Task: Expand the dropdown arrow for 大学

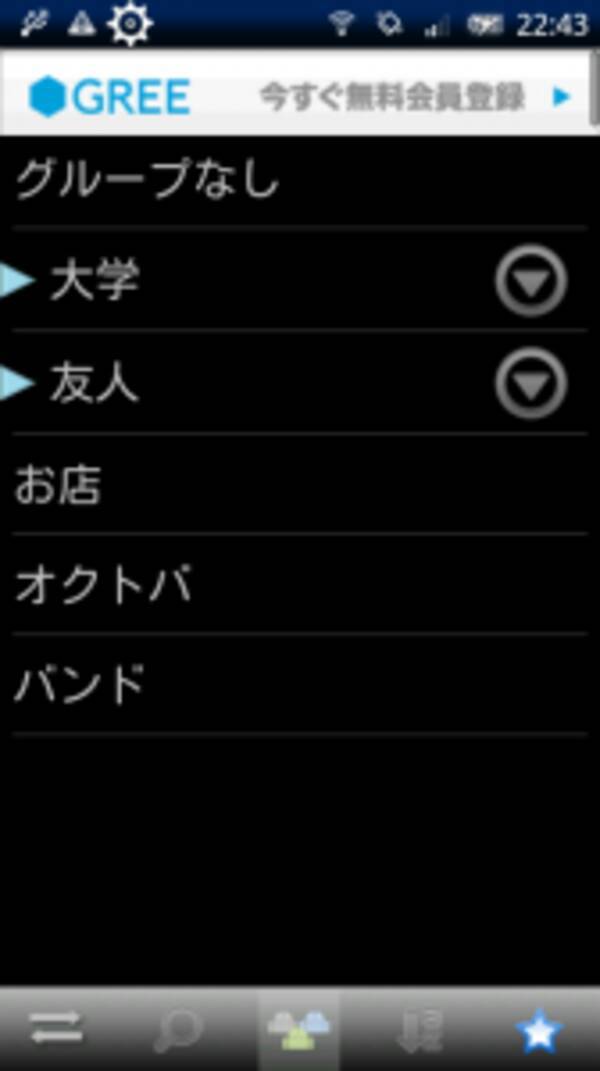Action: 531,281
